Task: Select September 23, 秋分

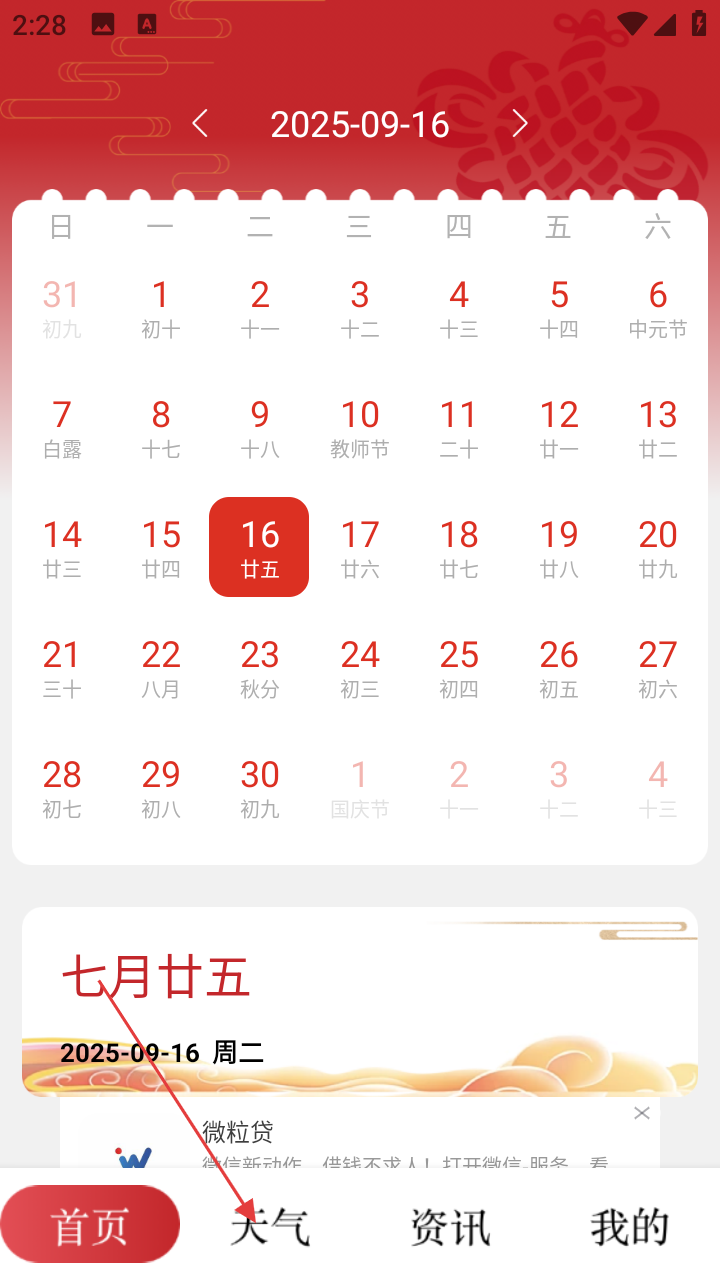Action: (260, 668)
